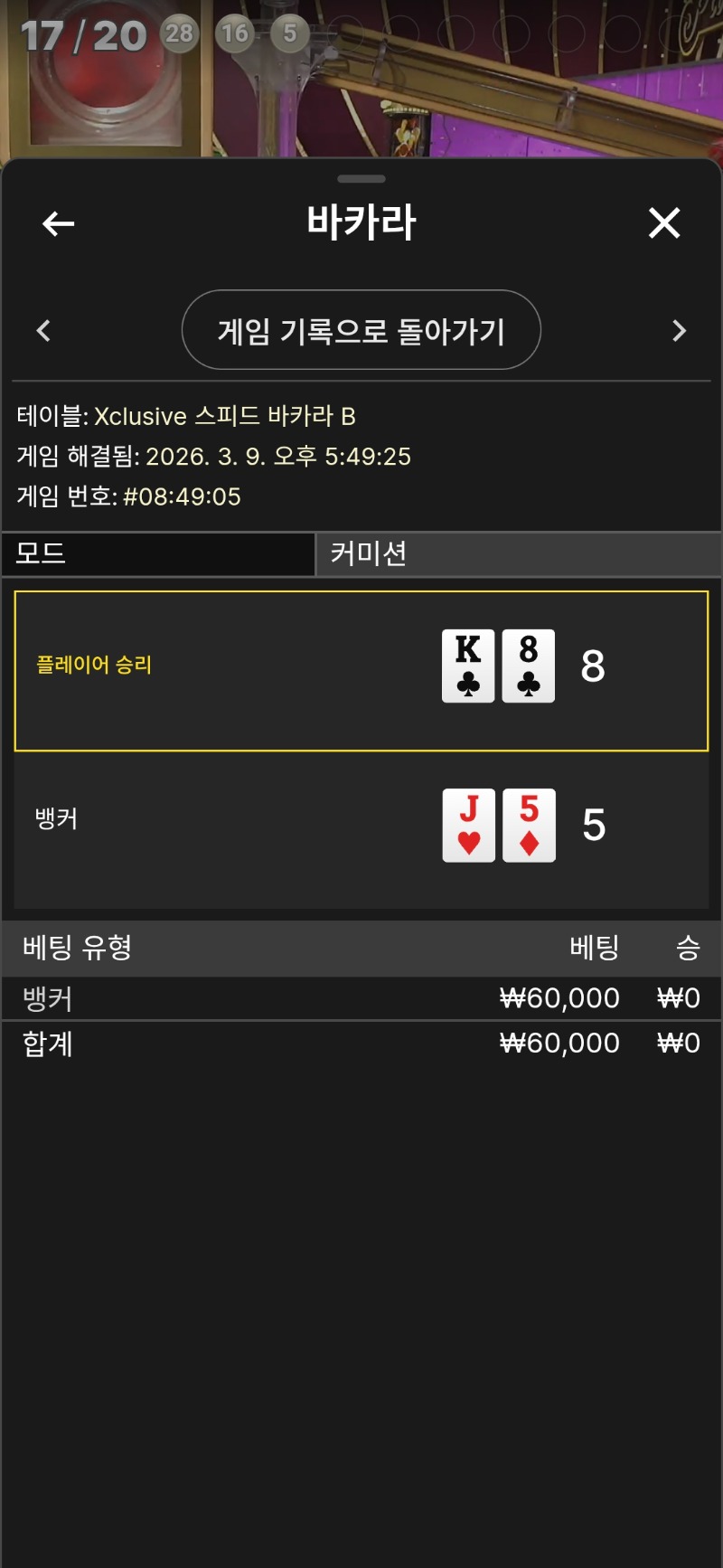Go to the next game record chevron
Viewport: 723px width, 1568px height.
tap(680, 331)
